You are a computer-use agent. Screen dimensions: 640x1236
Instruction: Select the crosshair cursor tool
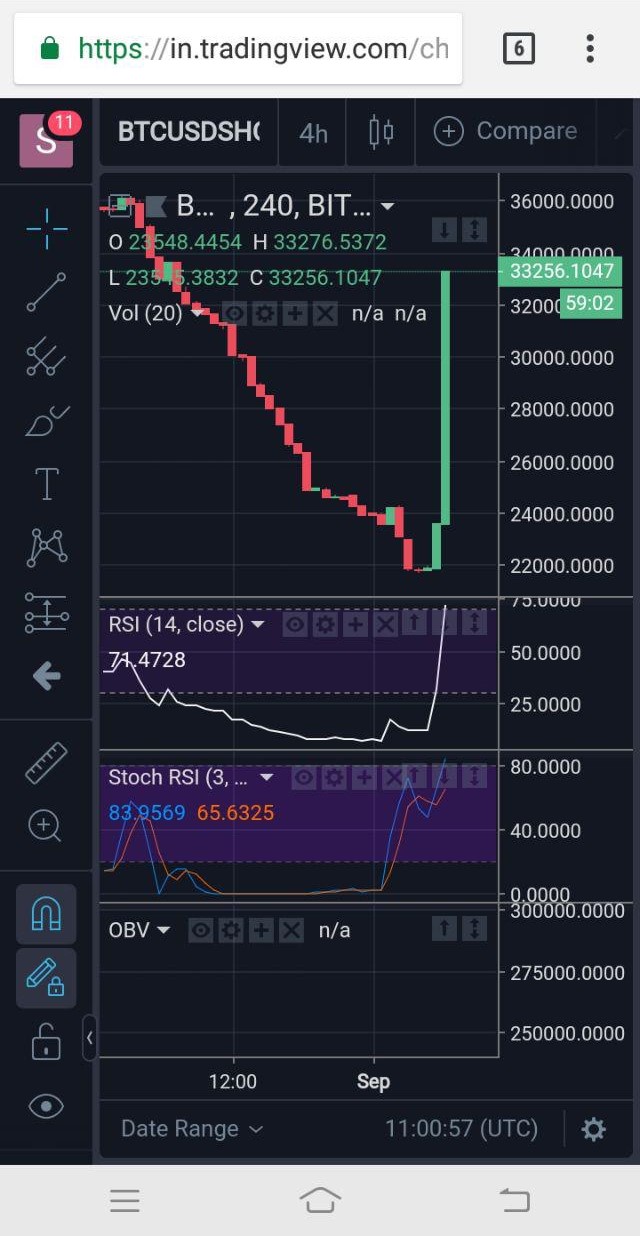coord(46,229)
